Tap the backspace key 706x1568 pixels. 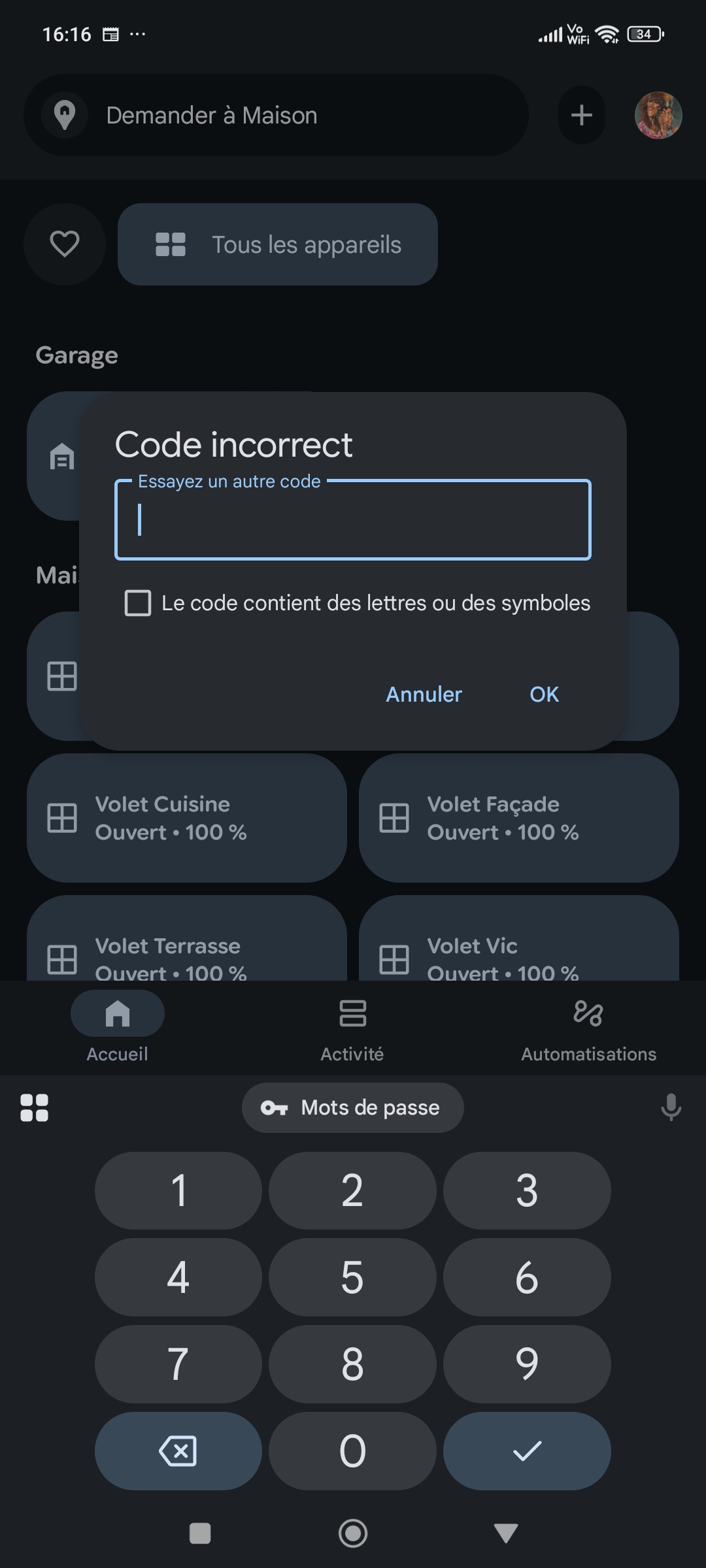click(178, 1451)
